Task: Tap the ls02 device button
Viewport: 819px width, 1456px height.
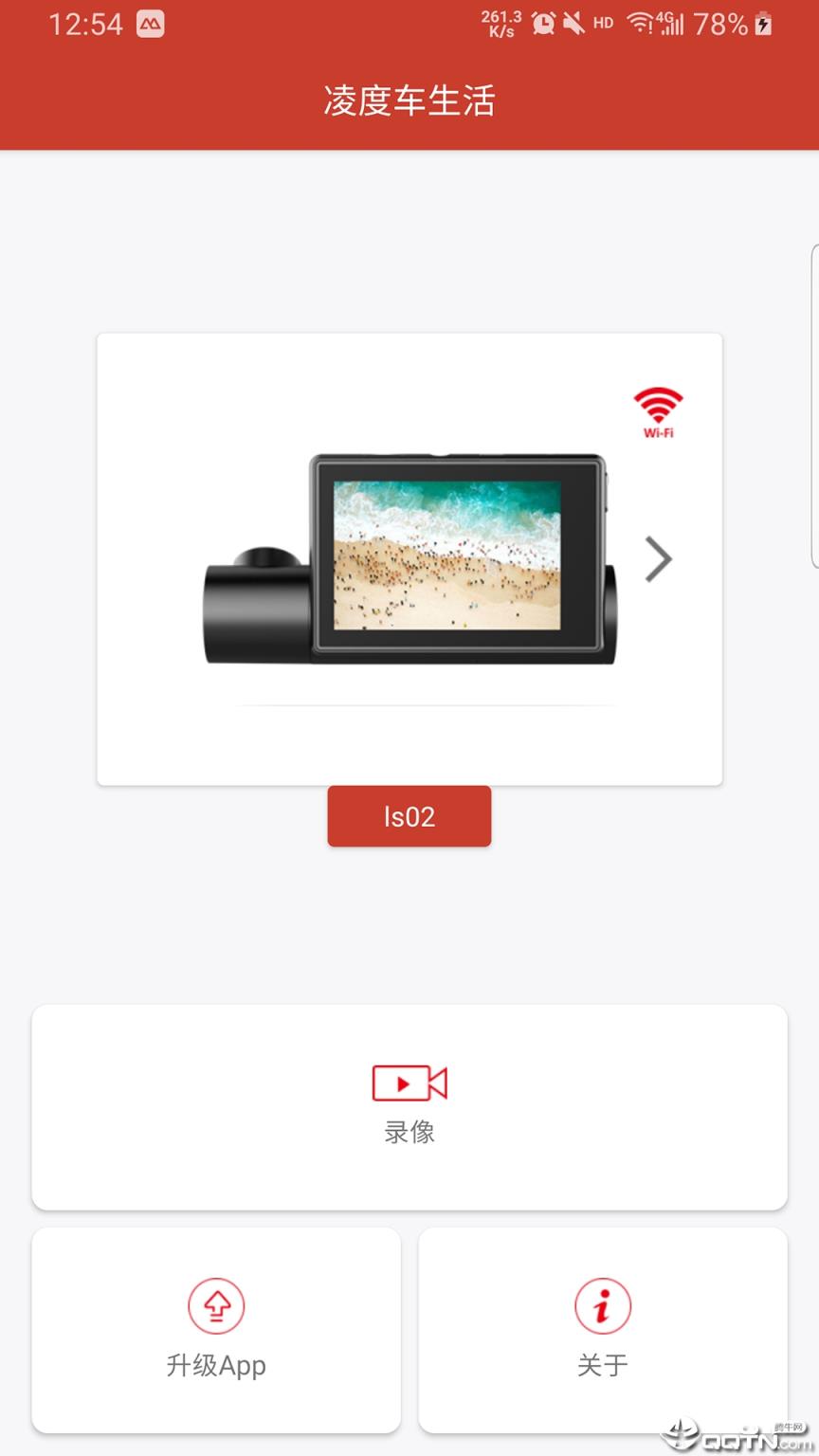Action: pos(409,816)
